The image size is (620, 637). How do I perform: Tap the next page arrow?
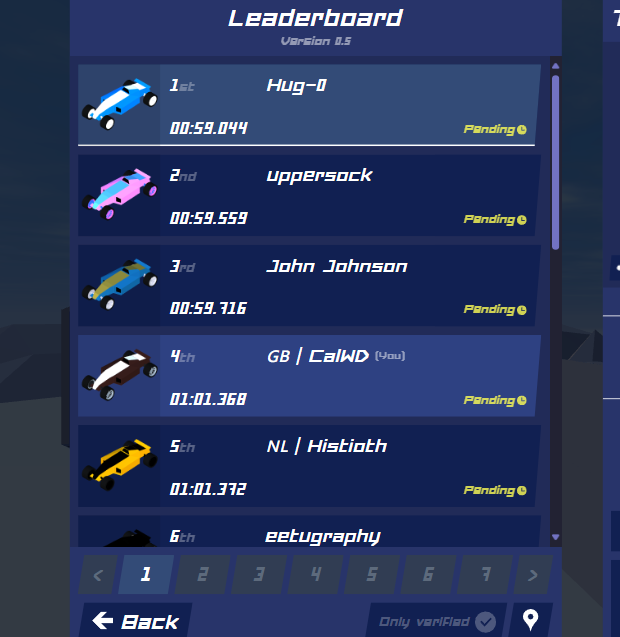533,575
